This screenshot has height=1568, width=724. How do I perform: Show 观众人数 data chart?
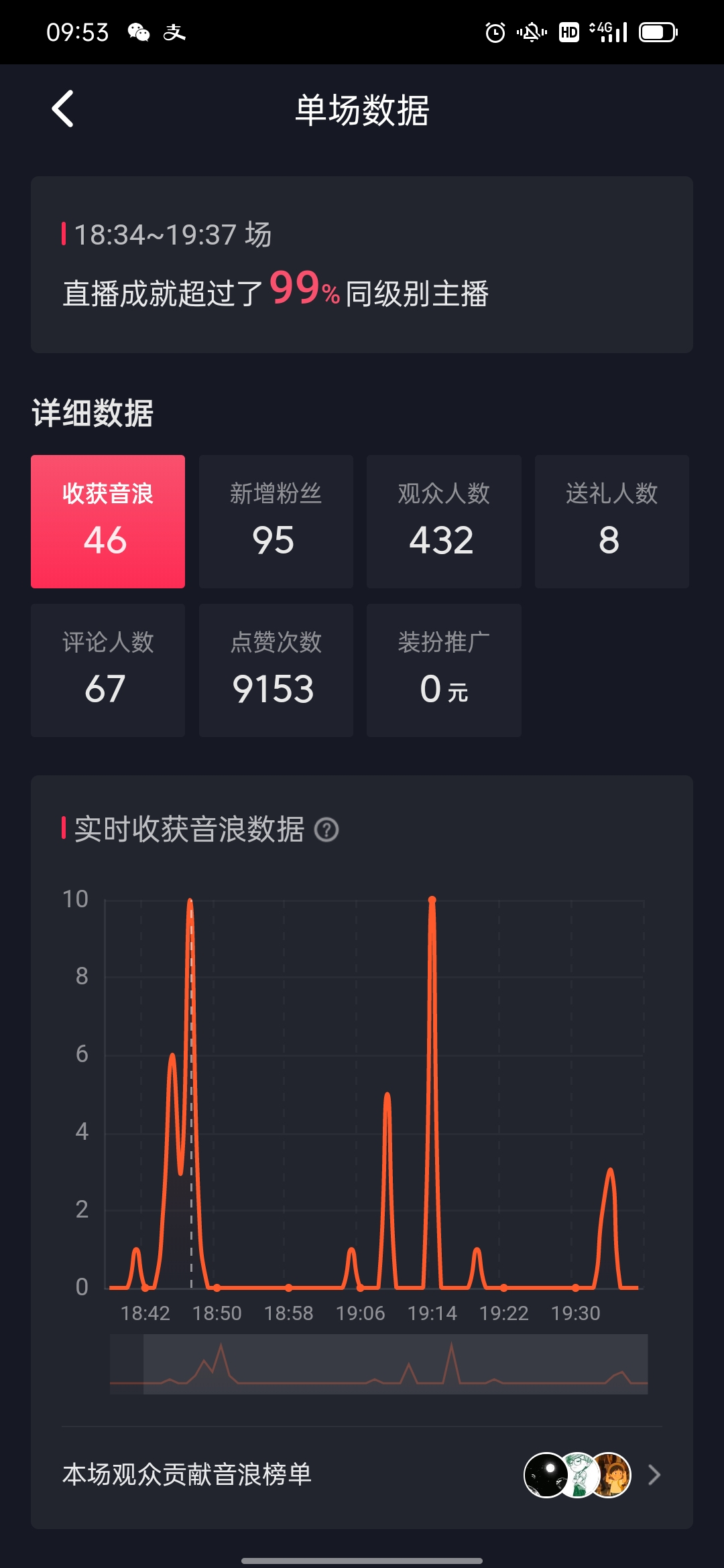444,521
